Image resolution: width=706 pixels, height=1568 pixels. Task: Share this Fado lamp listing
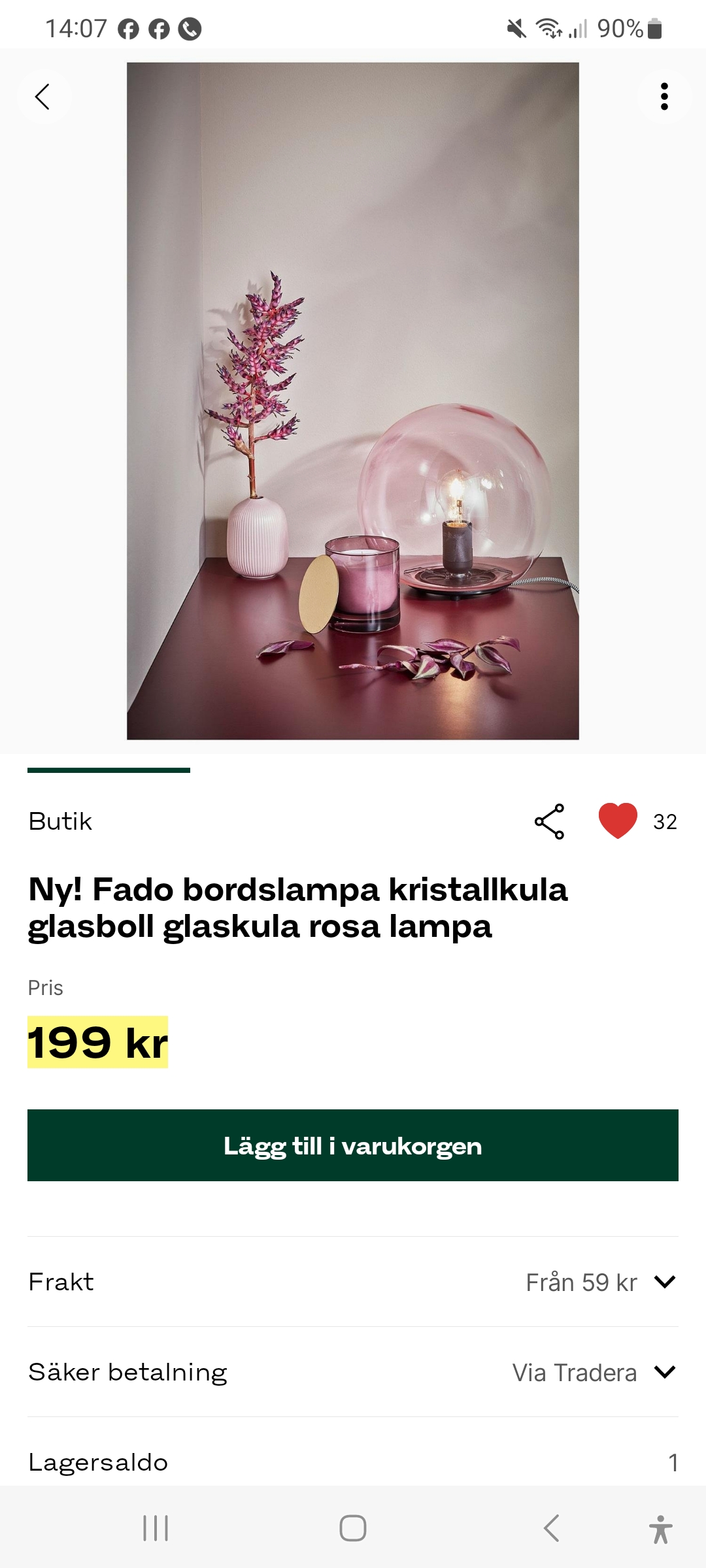[x=549, y=821]
